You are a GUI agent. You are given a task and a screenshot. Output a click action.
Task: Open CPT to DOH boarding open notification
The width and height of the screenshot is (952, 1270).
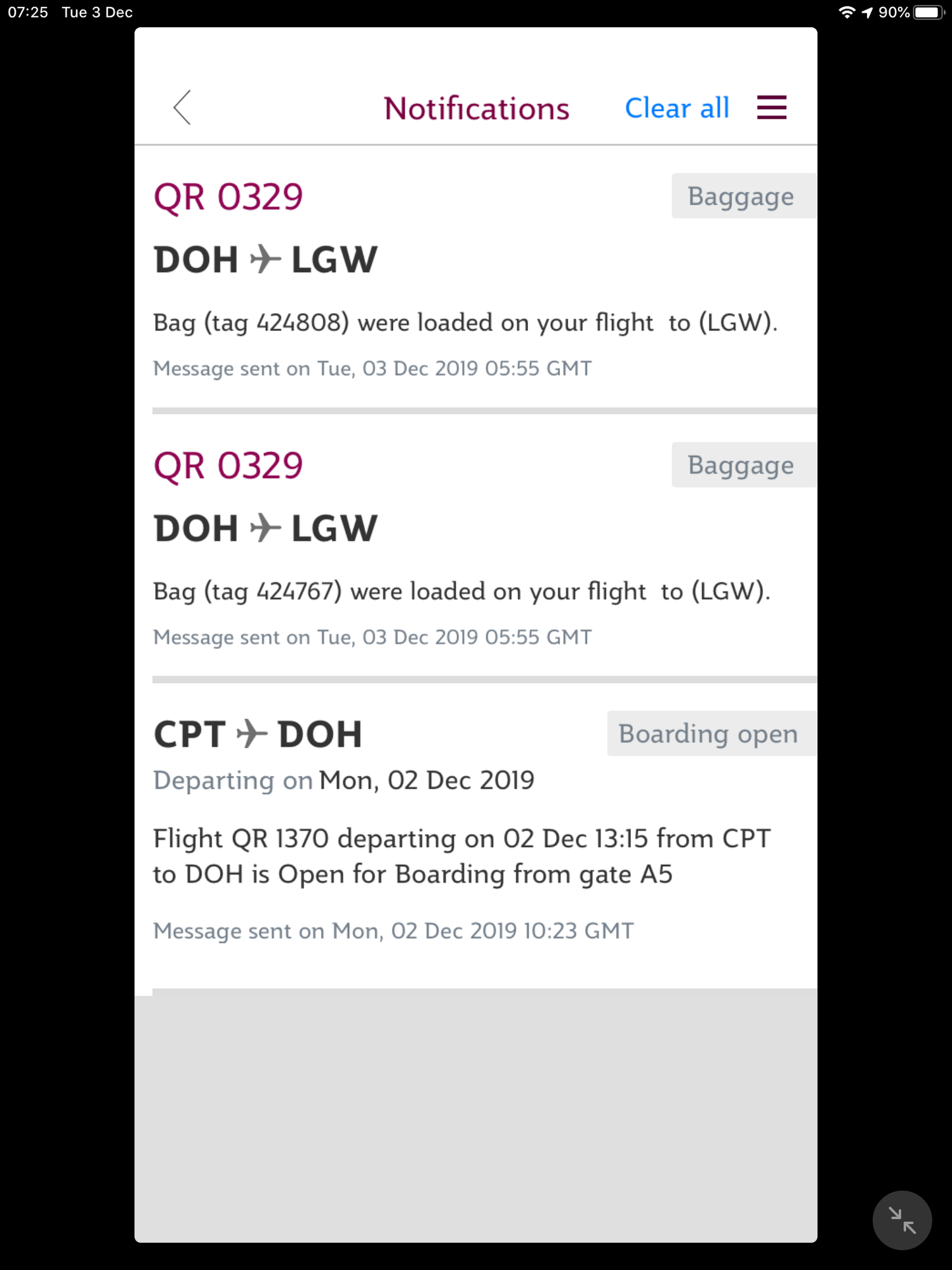[476, 834]
